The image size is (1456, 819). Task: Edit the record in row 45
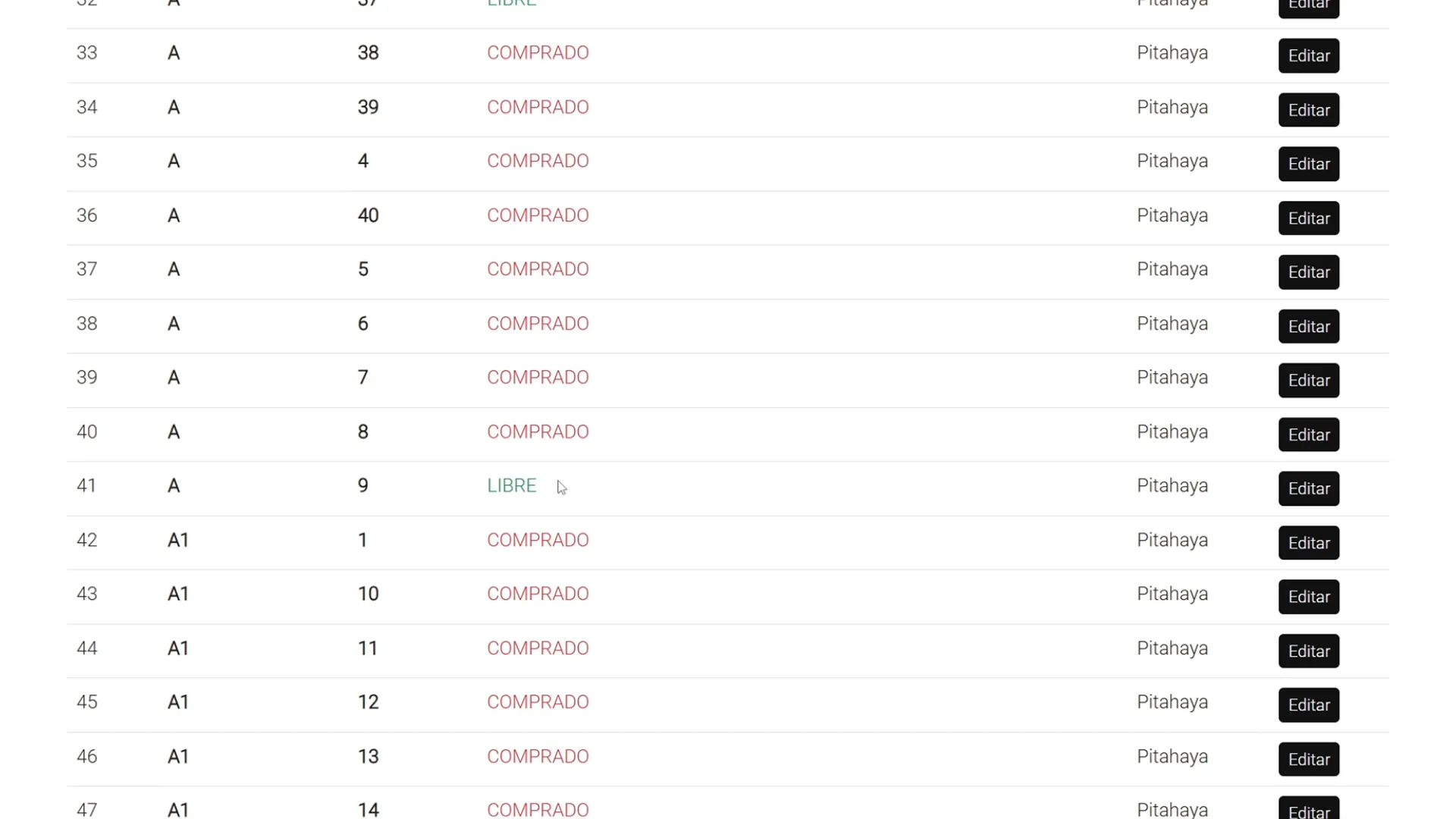[1308, 705]
